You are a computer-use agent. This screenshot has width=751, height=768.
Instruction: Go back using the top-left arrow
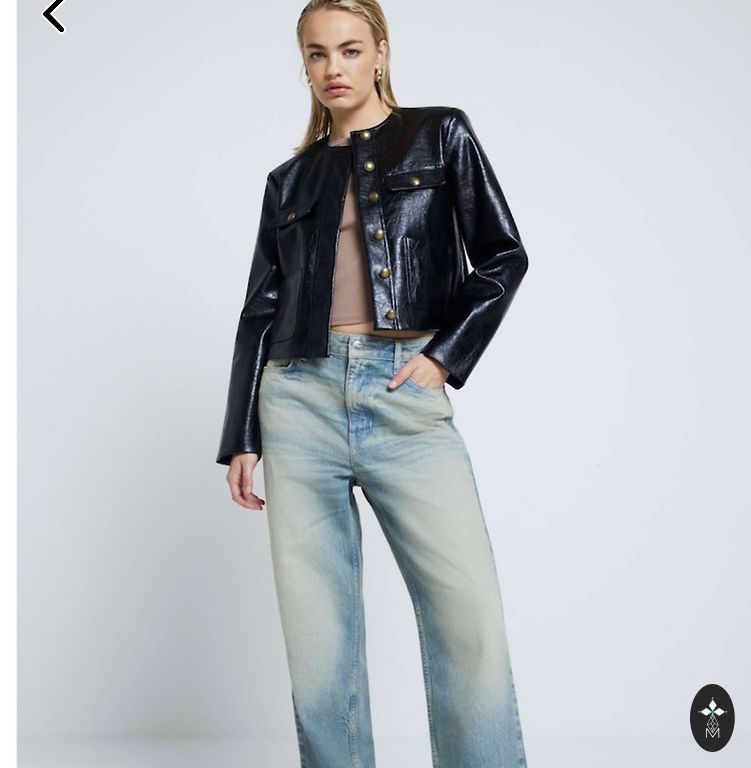pos(53,15)
